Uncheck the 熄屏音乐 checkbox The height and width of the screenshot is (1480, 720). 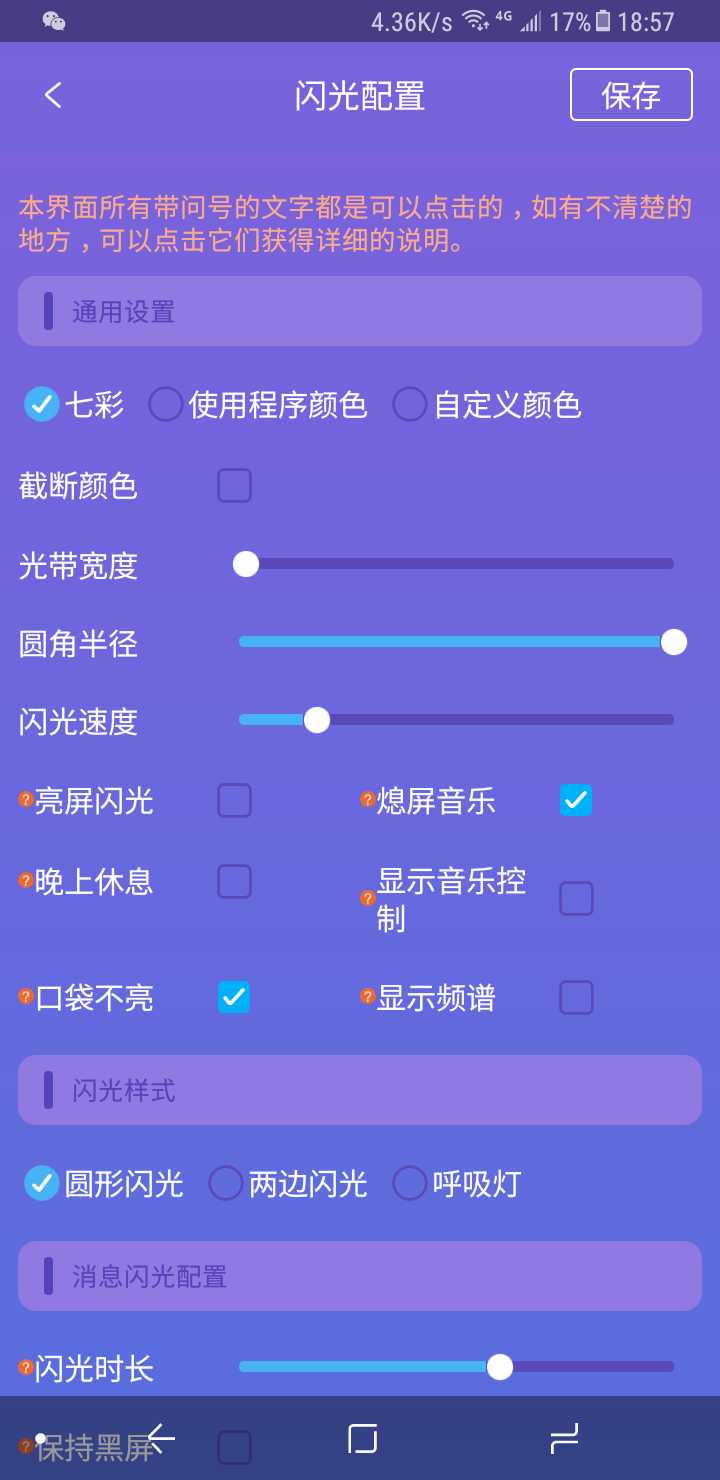click(x=576, y=801)
